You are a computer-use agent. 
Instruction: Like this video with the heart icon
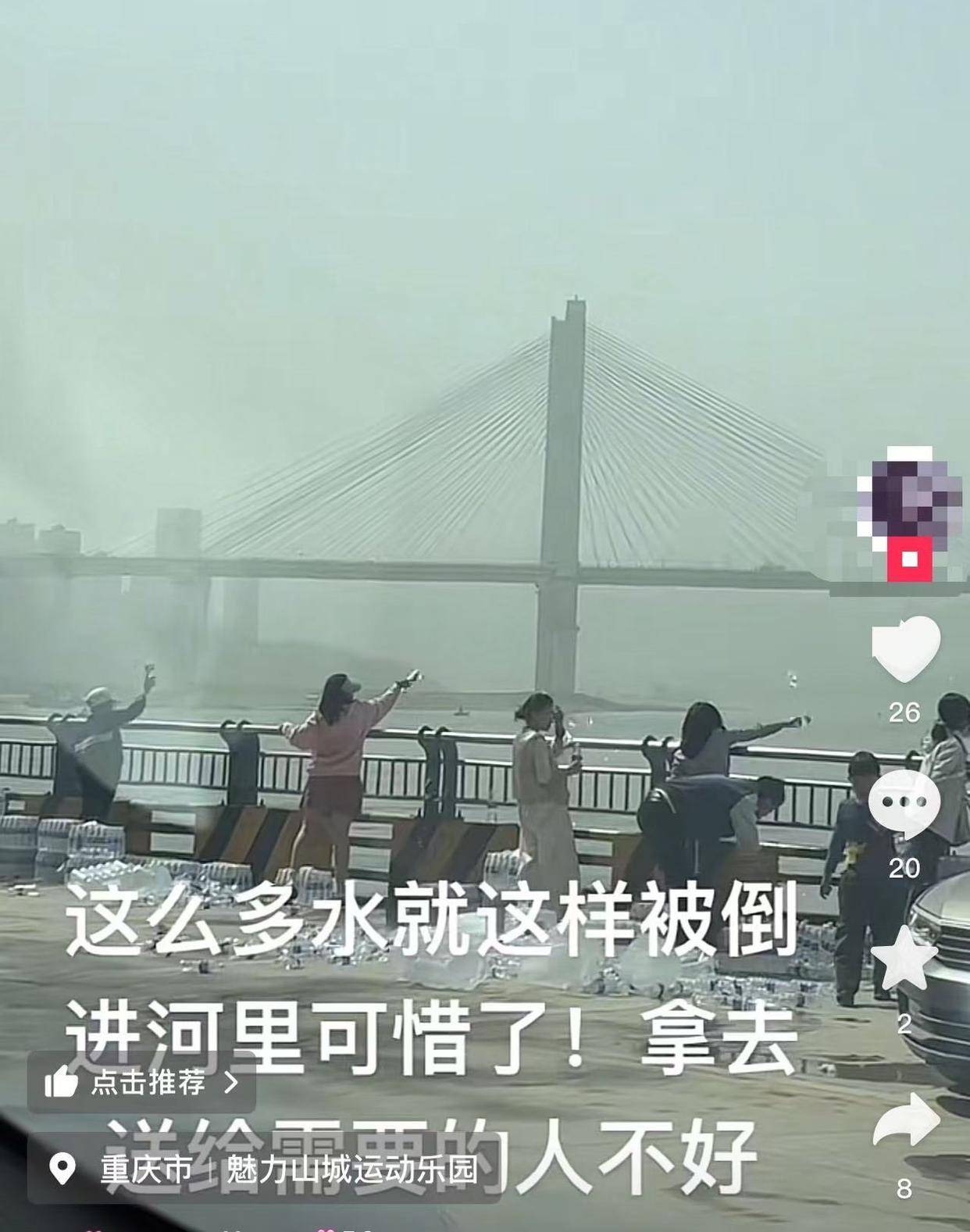[x=905, y=648]
